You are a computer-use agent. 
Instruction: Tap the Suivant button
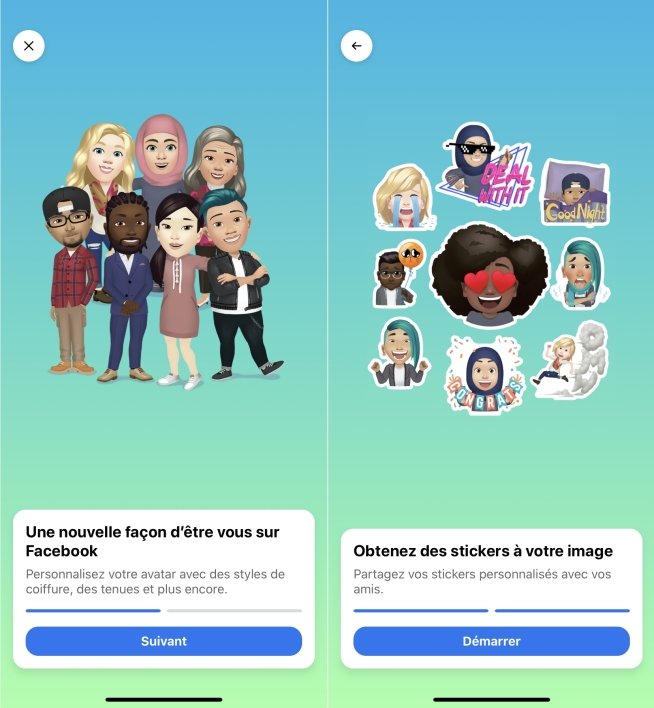tap(163, 641)
